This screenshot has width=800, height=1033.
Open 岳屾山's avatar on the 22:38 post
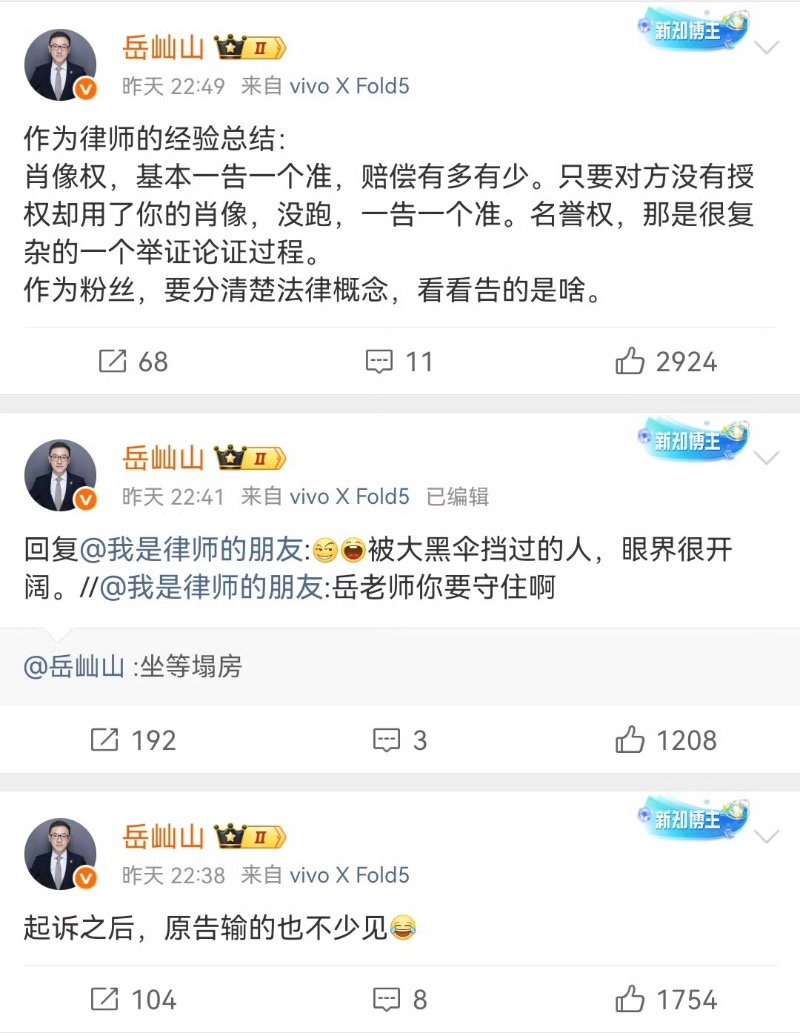(x=61, y=854)
